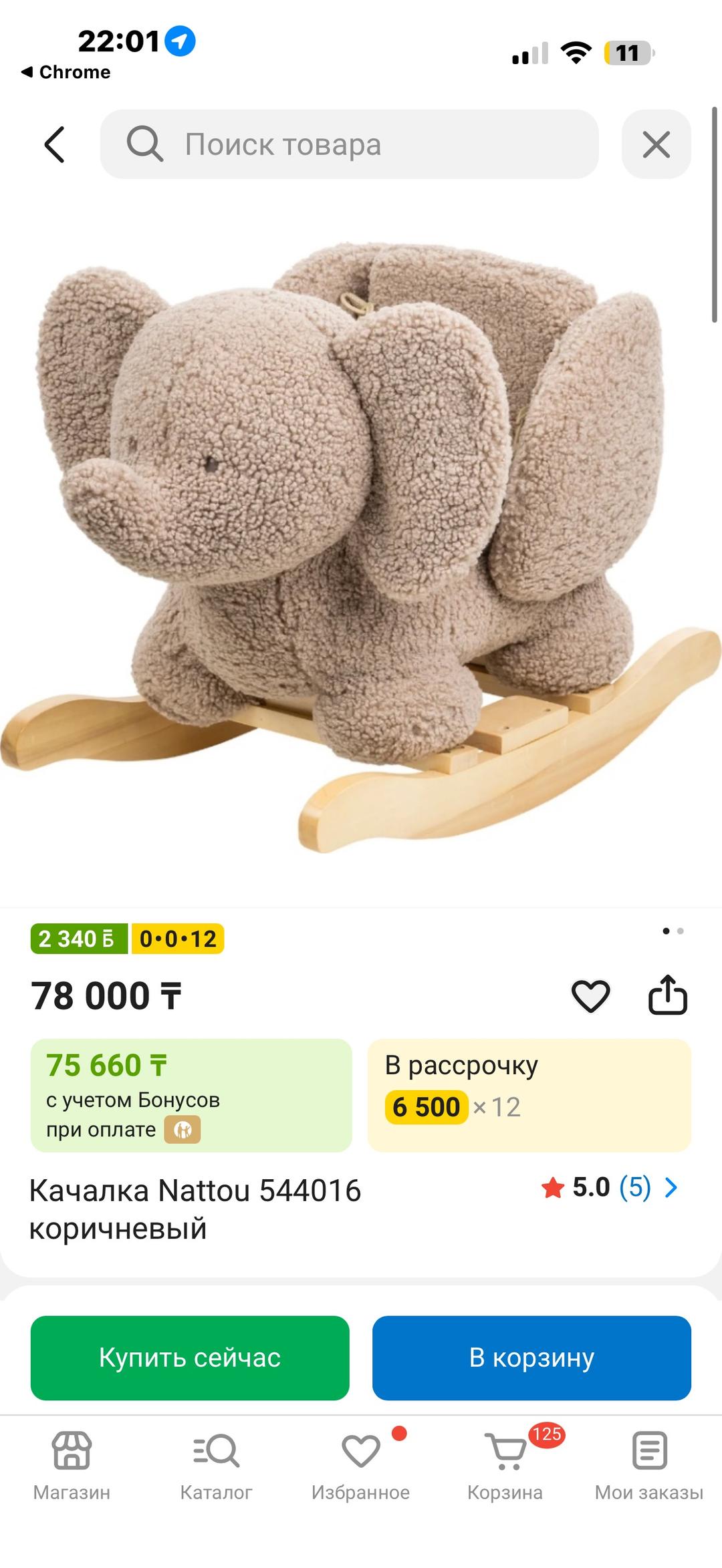722x1568 pixels.
Task: Open the 75 660 ₸ bonus price offer
Action: coord(191,1095)
